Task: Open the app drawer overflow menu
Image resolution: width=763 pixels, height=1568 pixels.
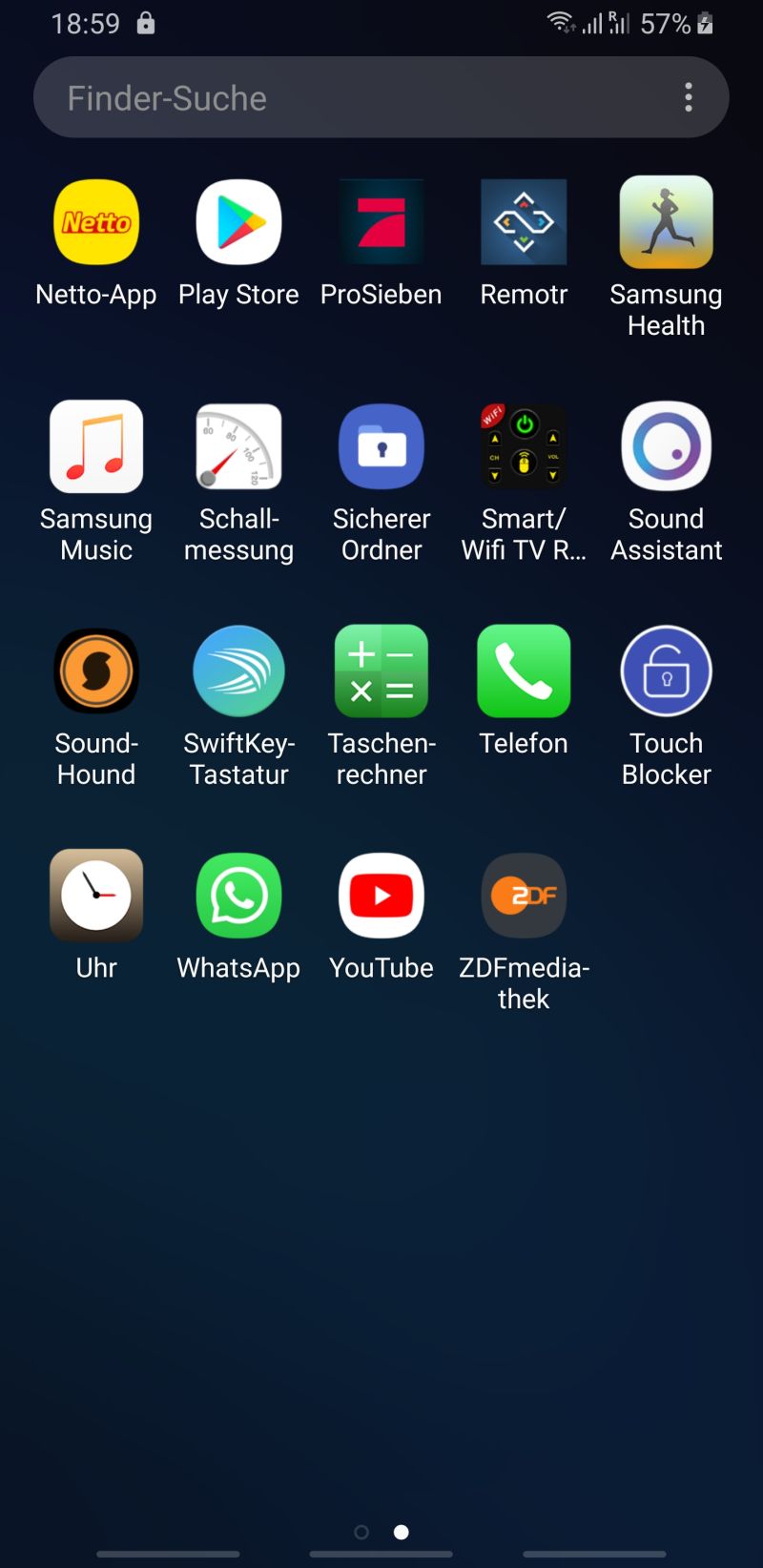Action: (689, 97)
